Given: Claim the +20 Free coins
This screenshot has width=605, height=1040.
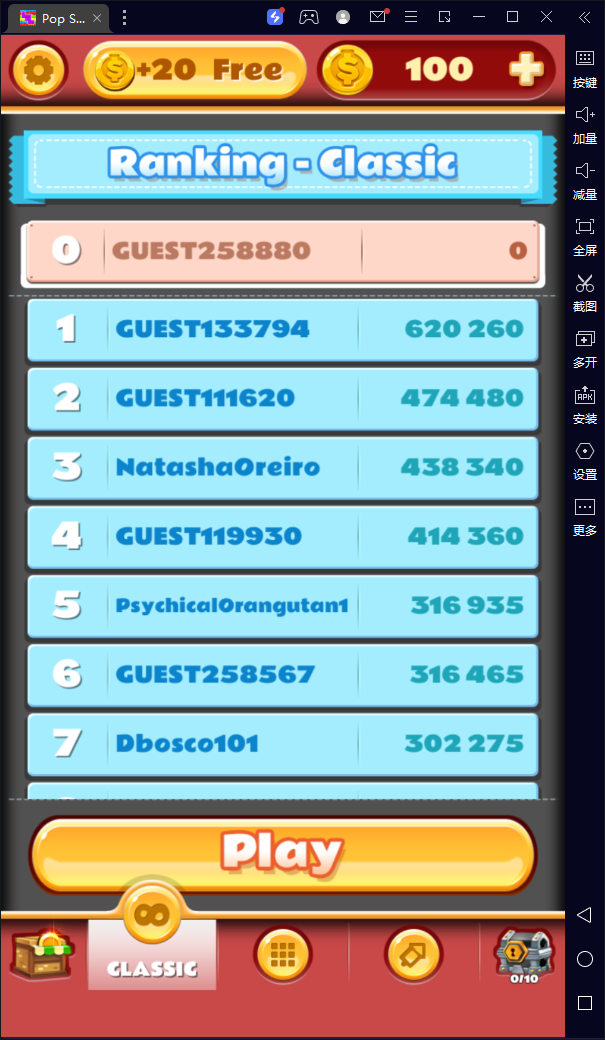Looking at the screenshot, I should pos(195,70).
